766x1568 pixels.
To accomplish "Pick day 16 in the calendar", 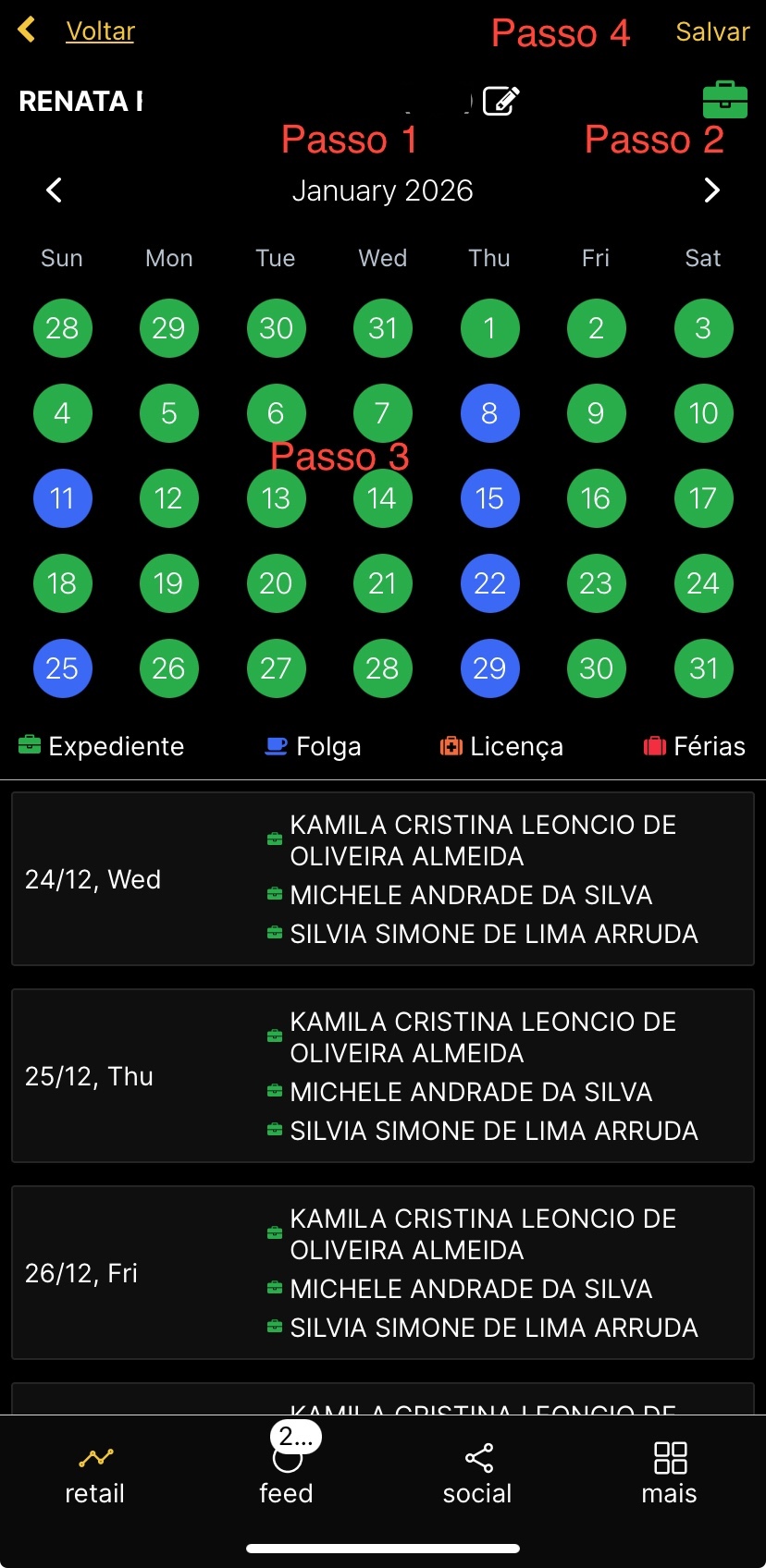I will [596, 498].
